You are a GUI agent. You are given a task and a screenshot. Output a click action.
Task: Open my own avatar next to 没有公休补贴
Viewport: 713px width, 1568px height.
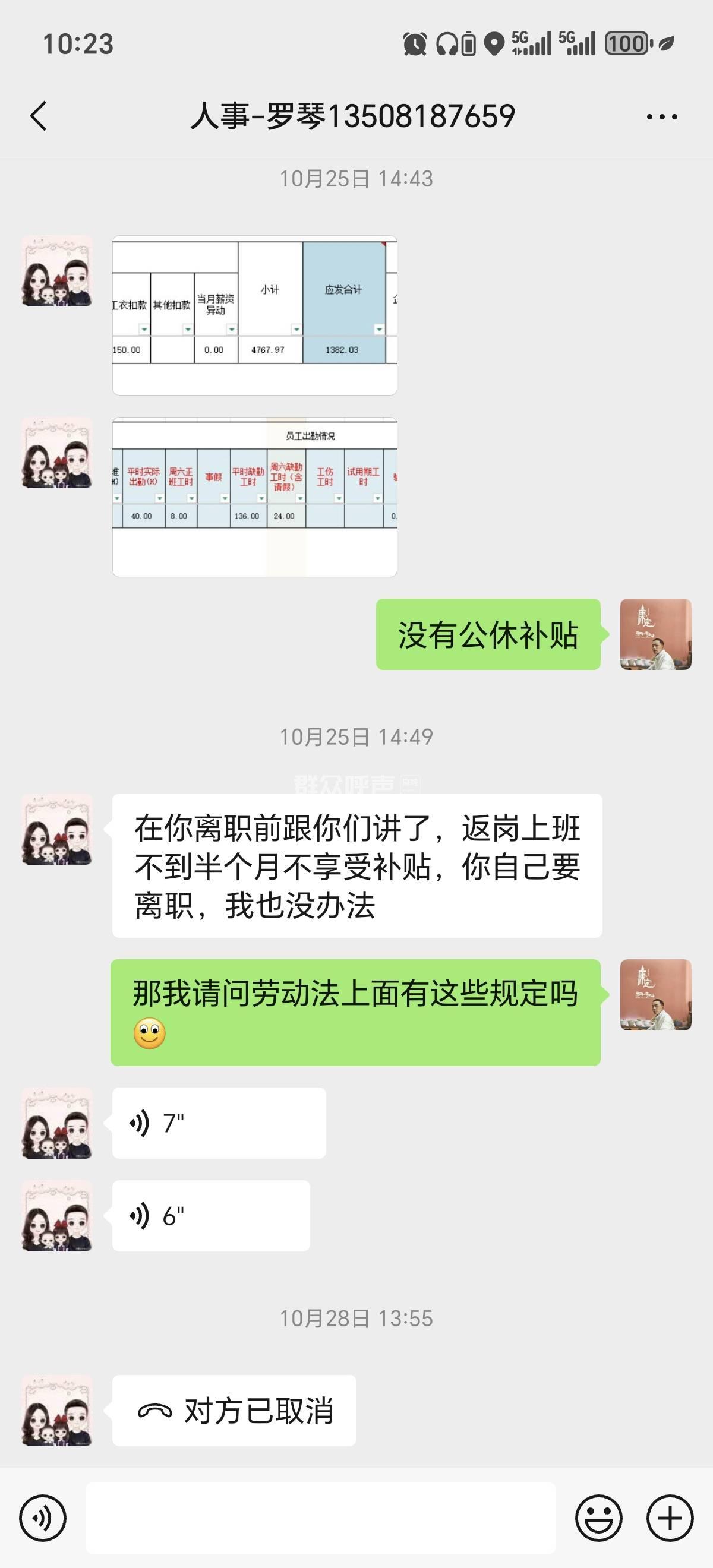(655, 634)
